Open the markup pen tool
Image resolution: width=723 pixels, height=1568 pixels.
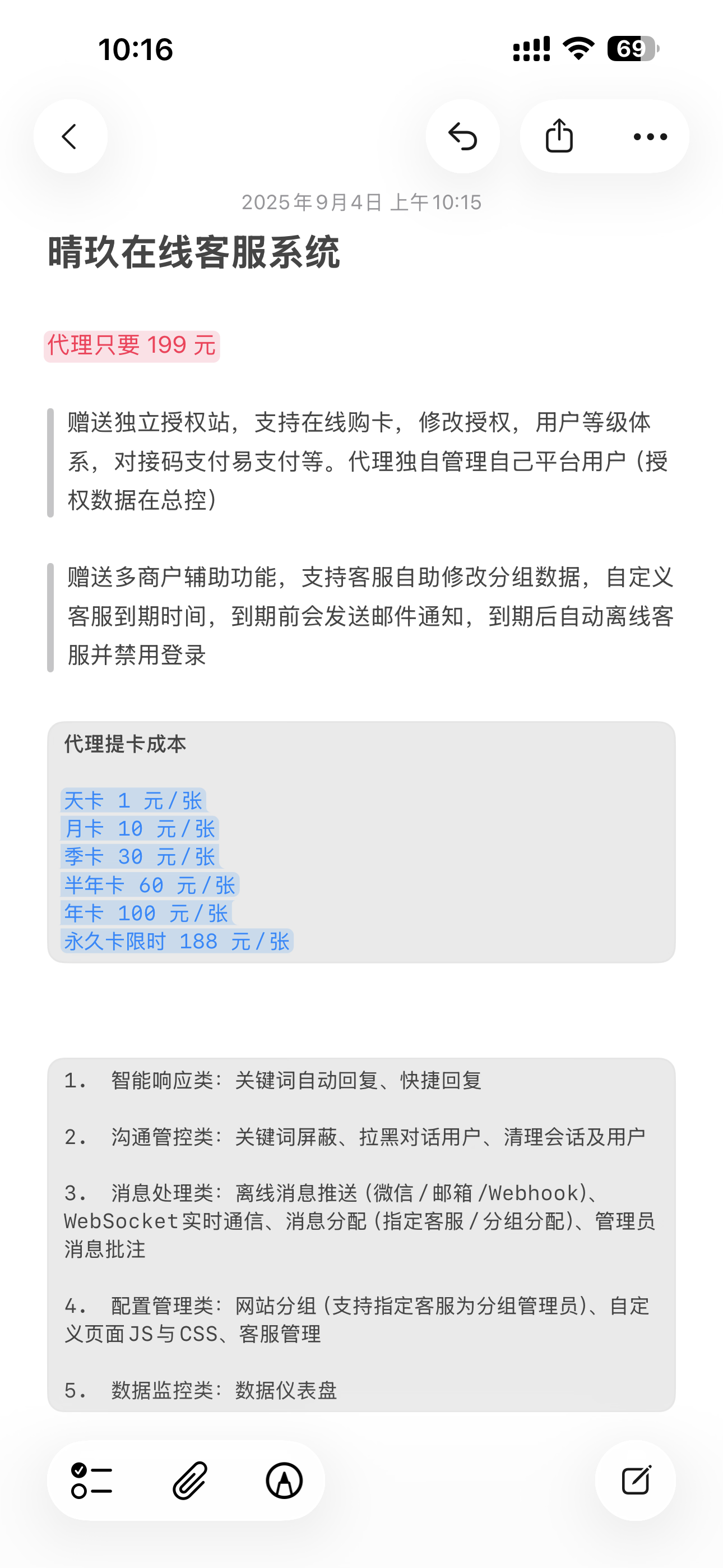[284, 1481]
